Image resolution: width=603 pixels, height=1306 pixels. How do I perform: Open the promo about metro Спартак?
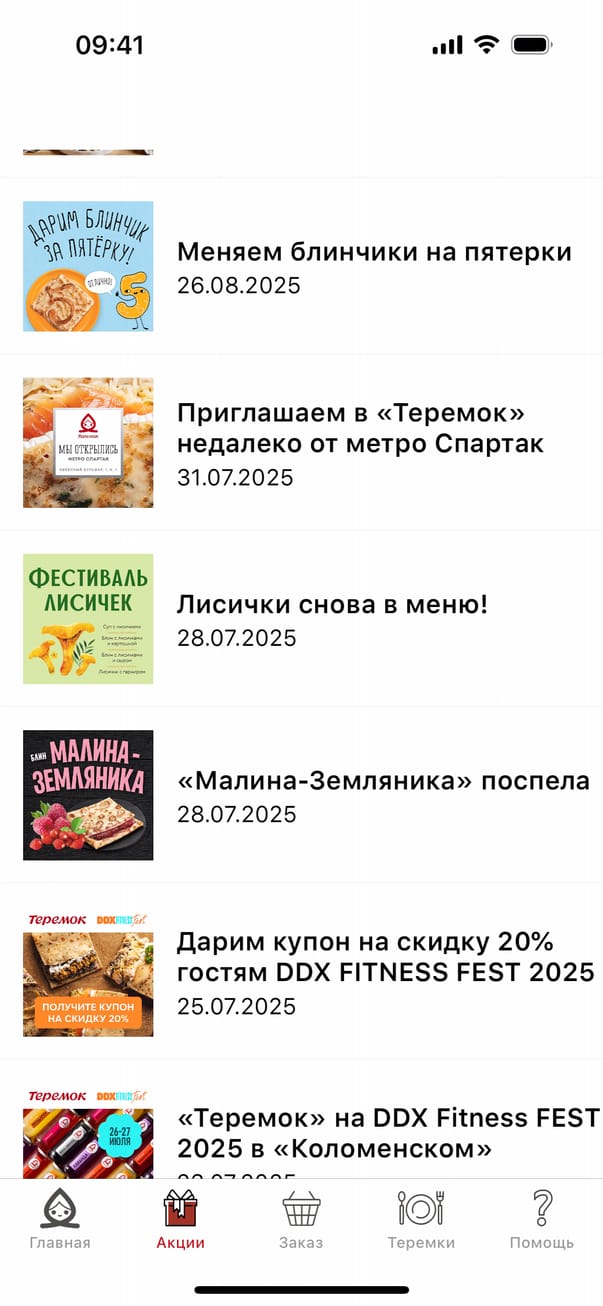pos(360,443)
